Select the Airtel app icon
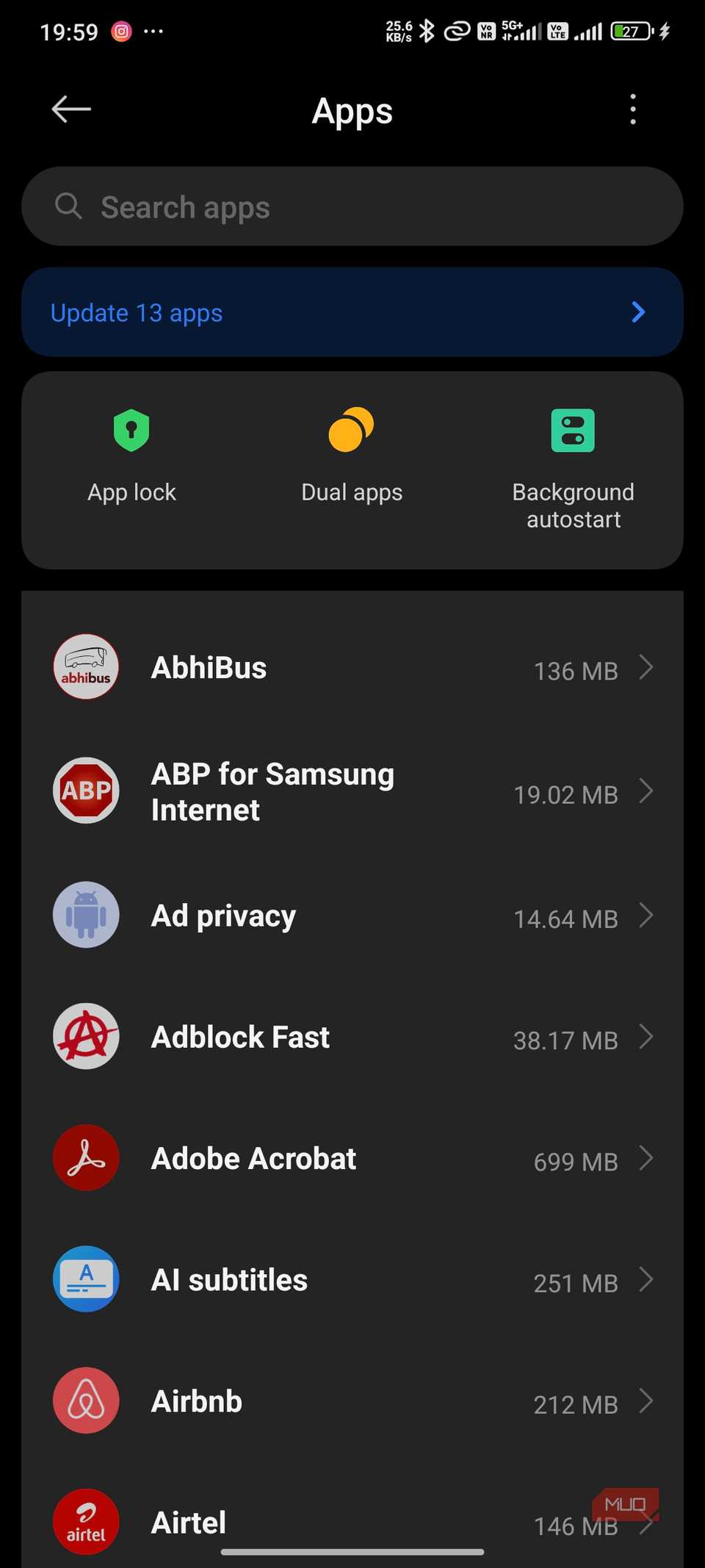Viewport: 705px width, 1568px height. [86, 1521]
